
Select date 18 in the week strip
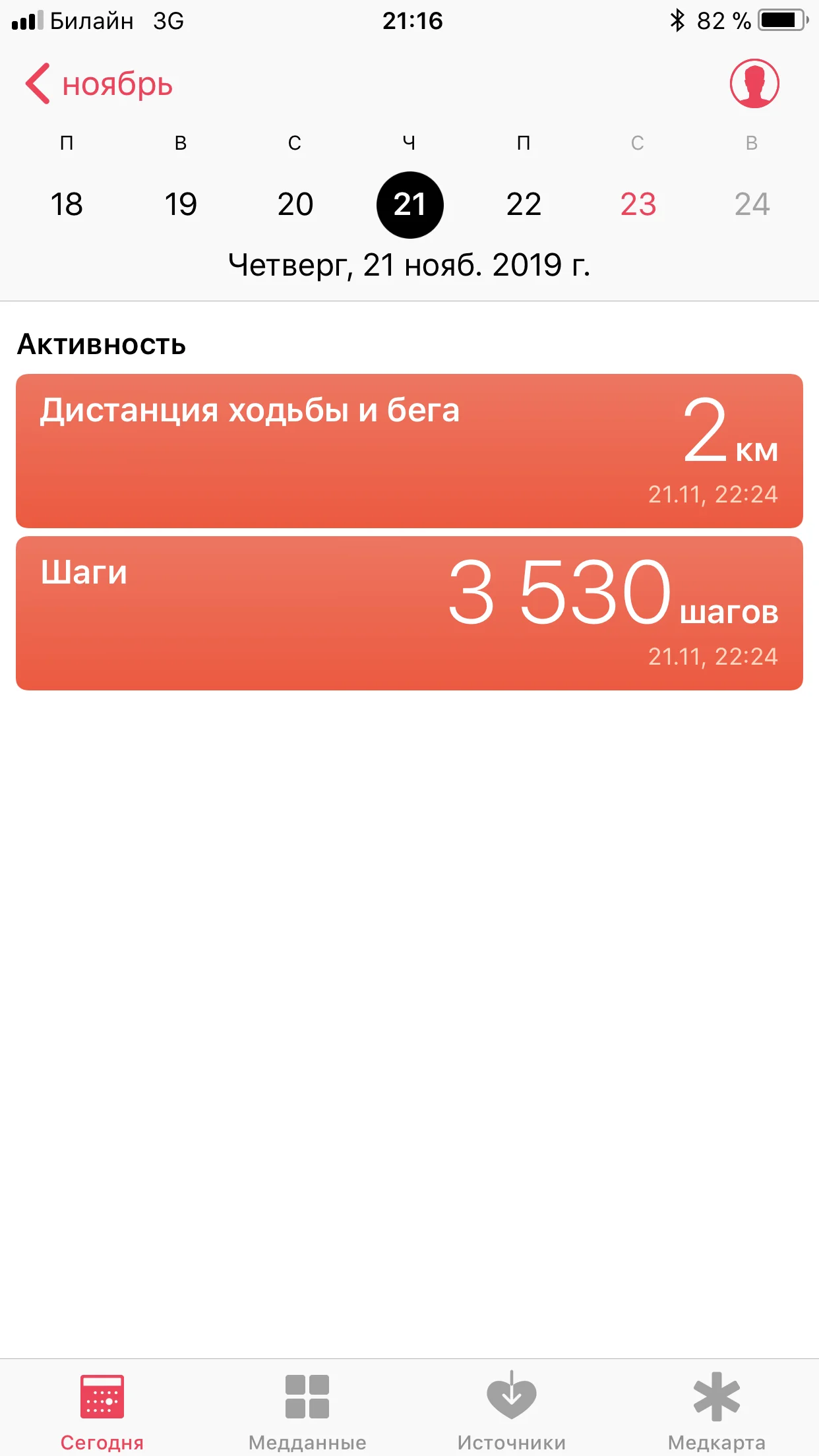(67, 204)
